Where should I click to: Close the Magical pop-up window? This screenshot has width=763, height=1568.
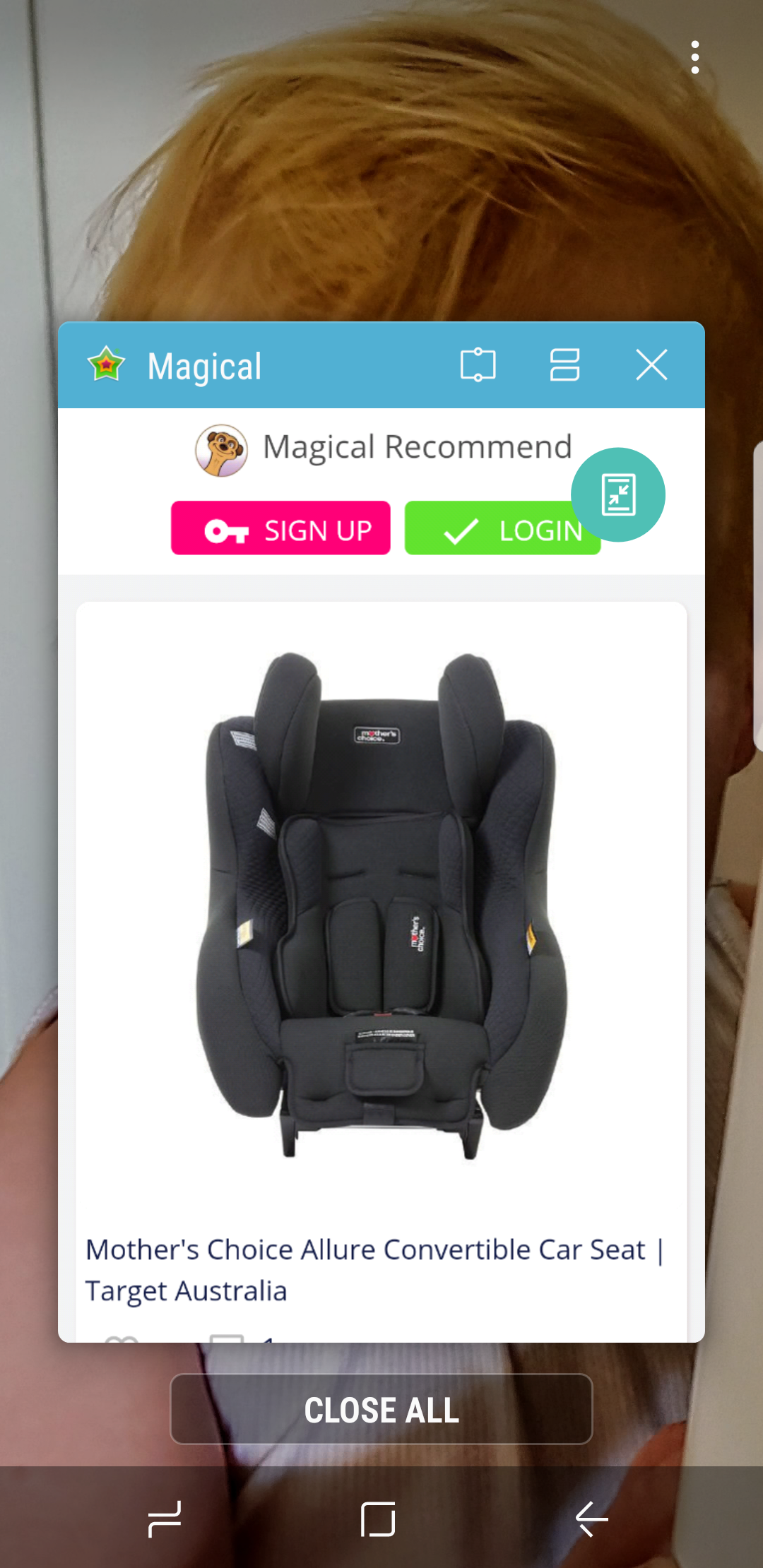point(651,364)
